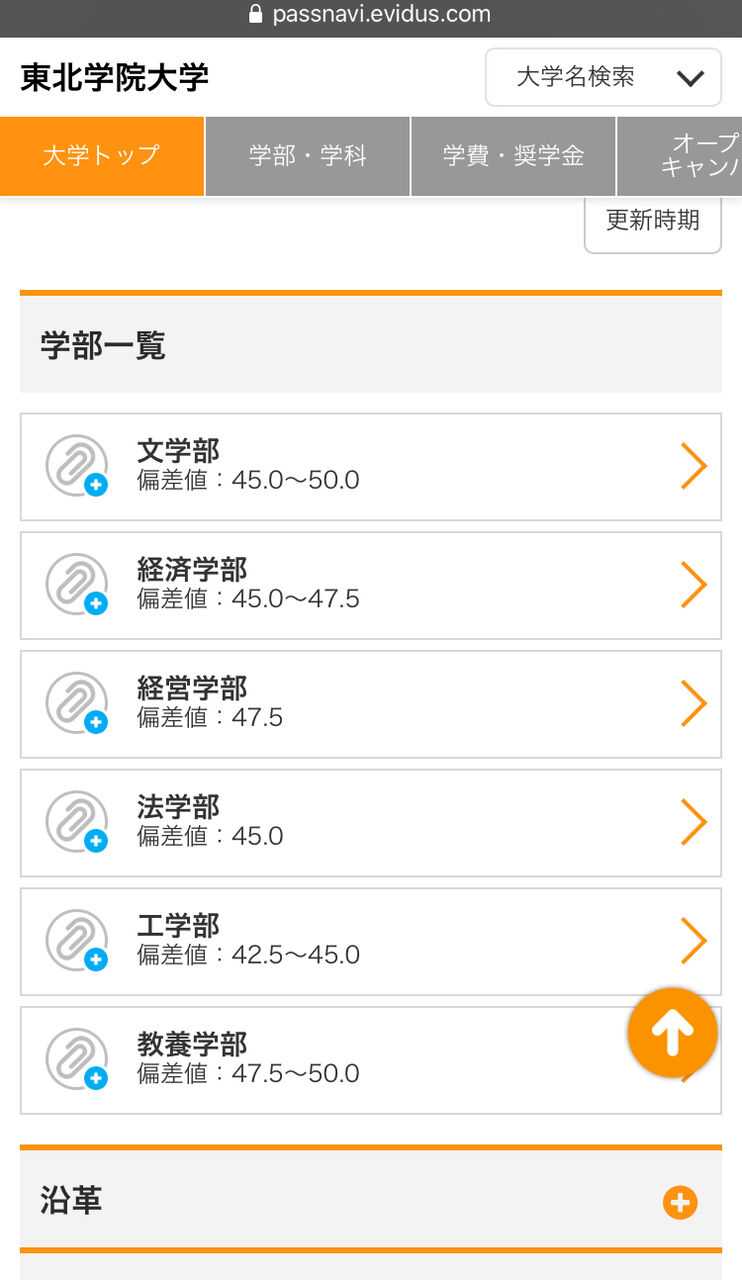
Task: Open the 経営学部 faculty row
Action: pos(371,705)
